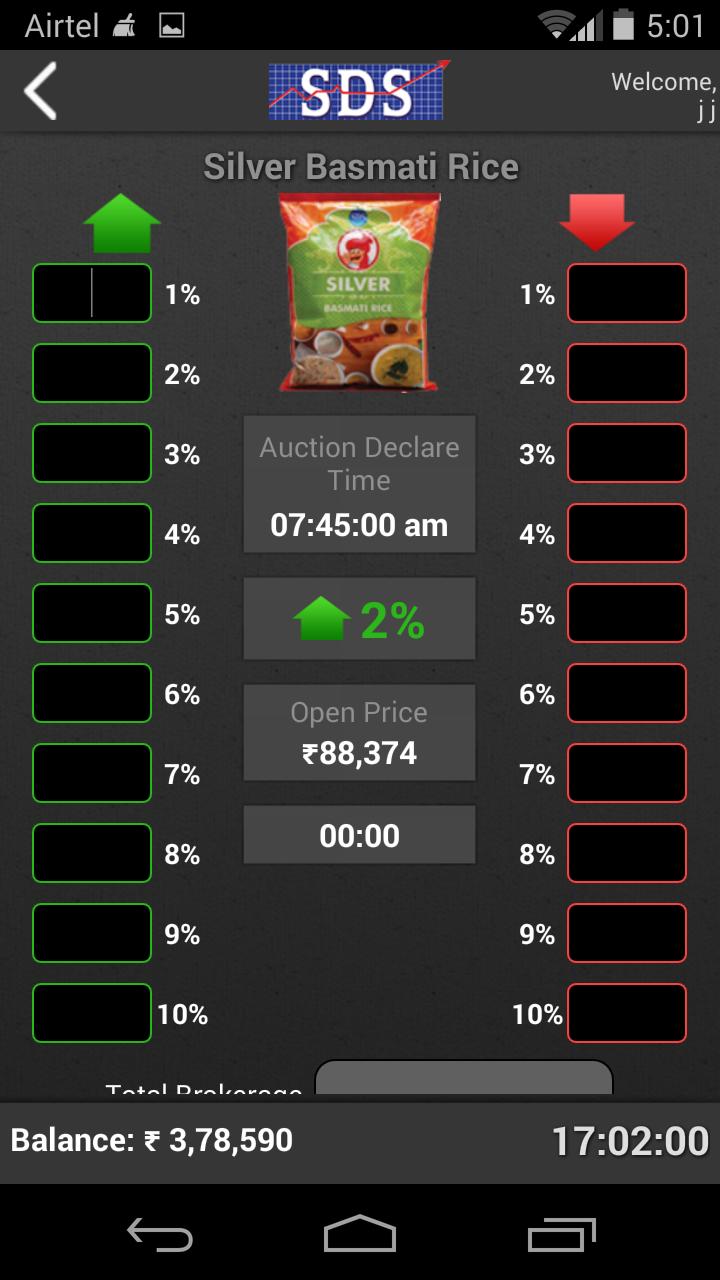Click the 10% input on the green side
This screenshot has width=720, height=1280.
(91, 1013)
